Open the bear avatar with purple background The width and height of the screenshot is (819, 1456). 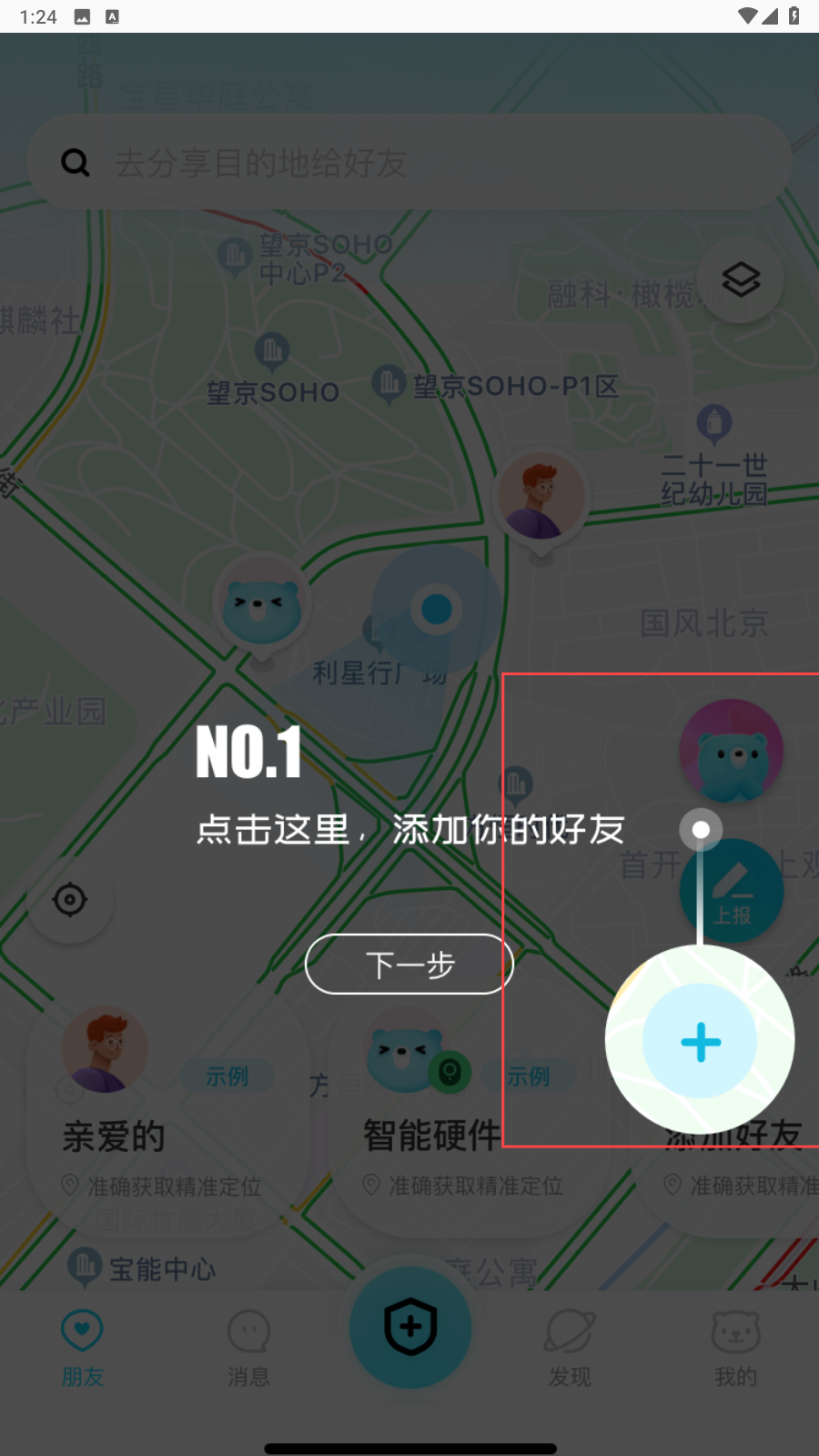732,752
